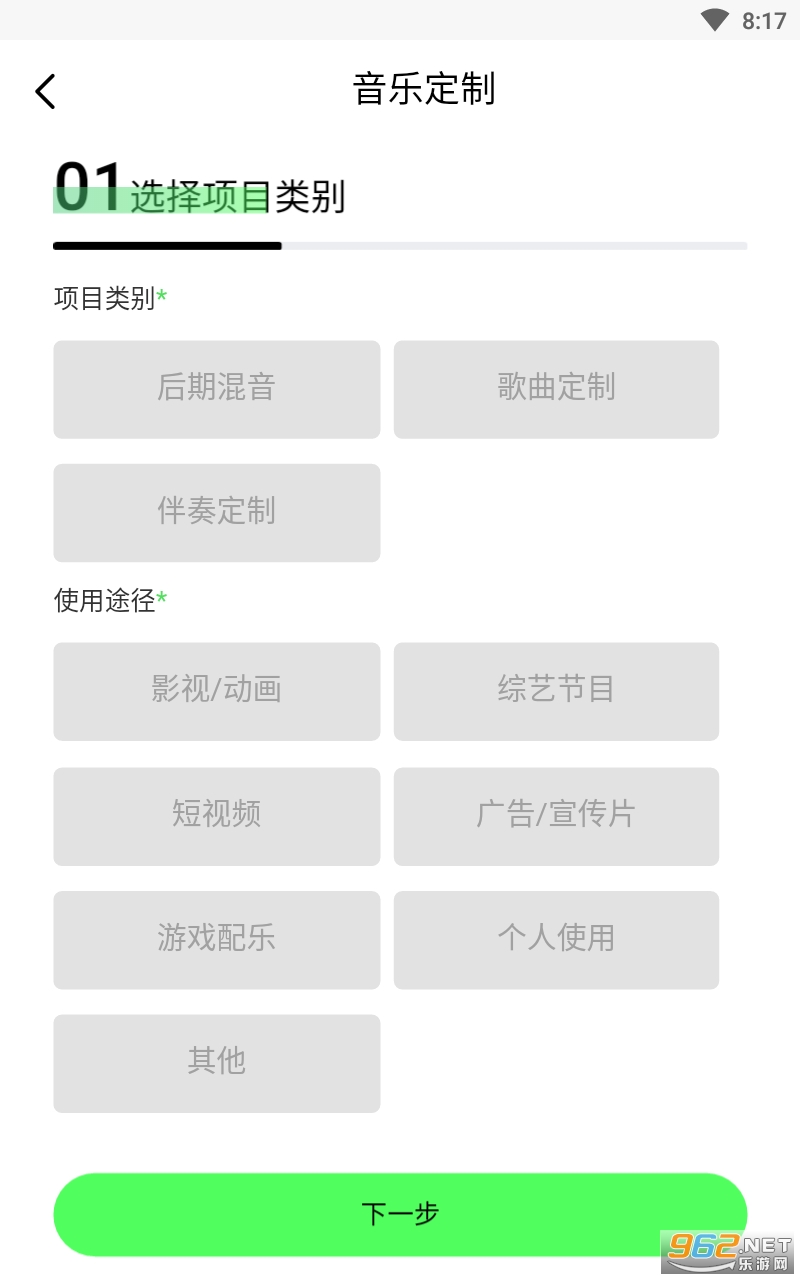Pick 个人使用 option
Screen dimensions: 800x1280
pos(556,940)
